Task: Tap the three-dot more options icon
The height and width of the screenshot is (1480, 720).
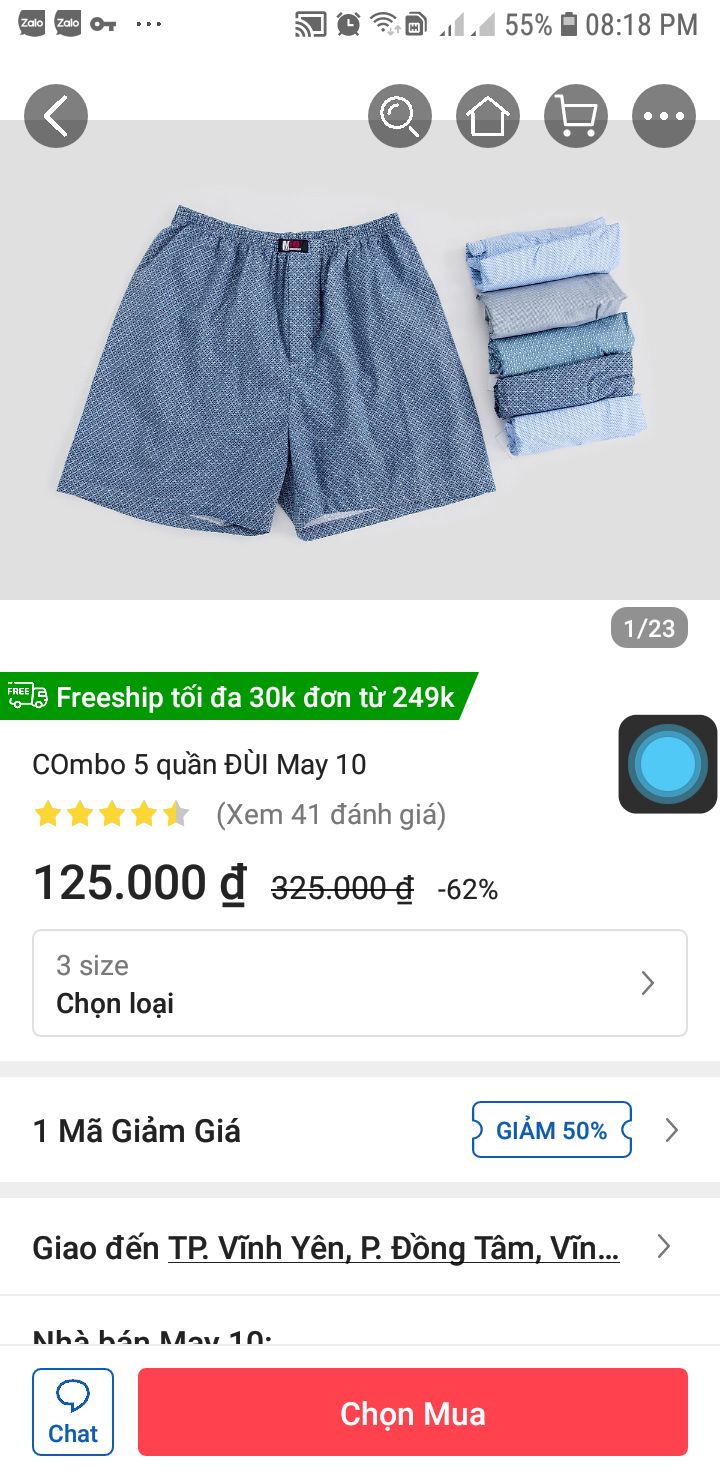Action: tap(663, 115)
